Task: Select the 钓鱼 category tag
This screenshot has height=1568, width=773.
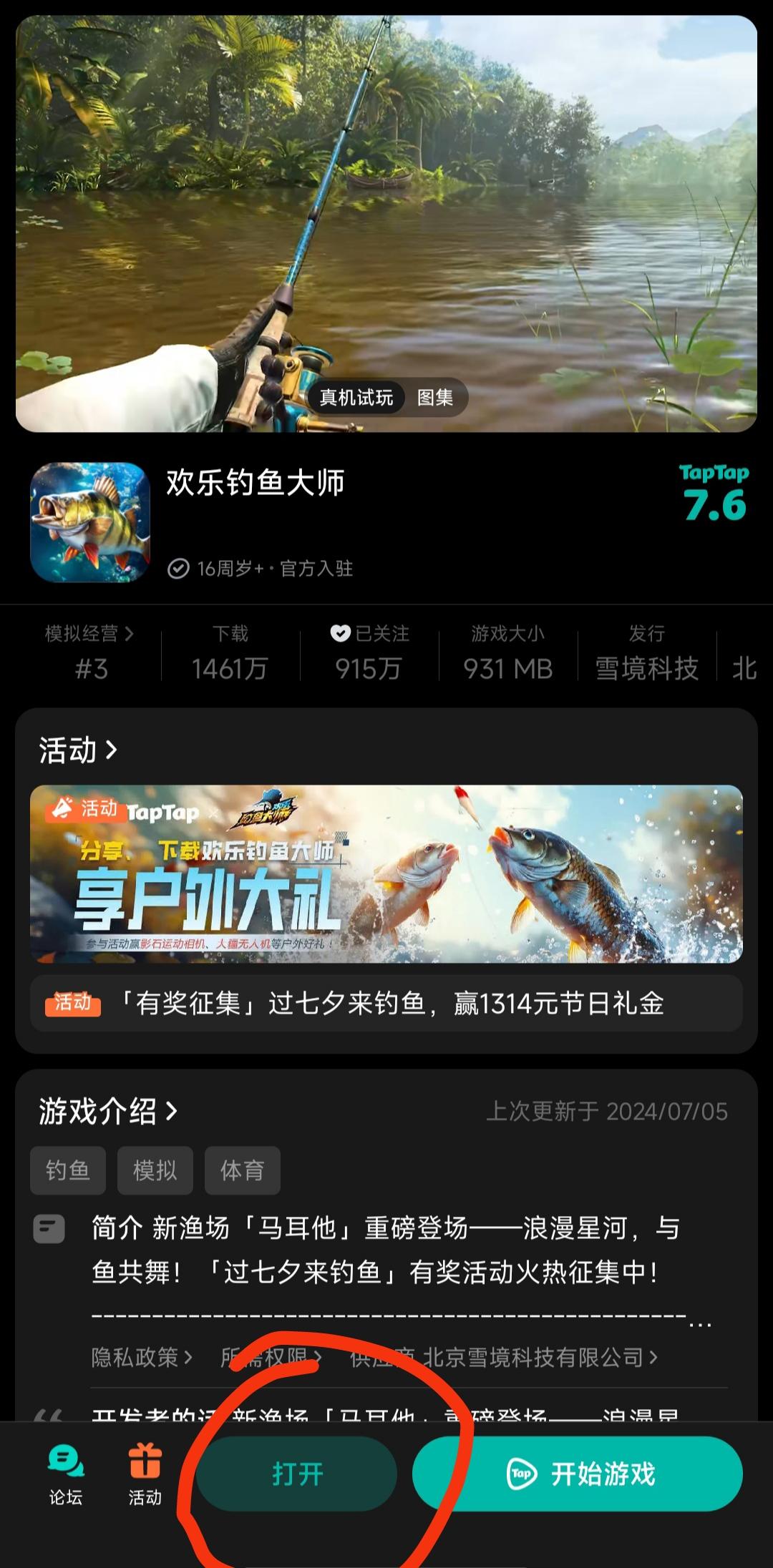Action: tap(68, 1170)
